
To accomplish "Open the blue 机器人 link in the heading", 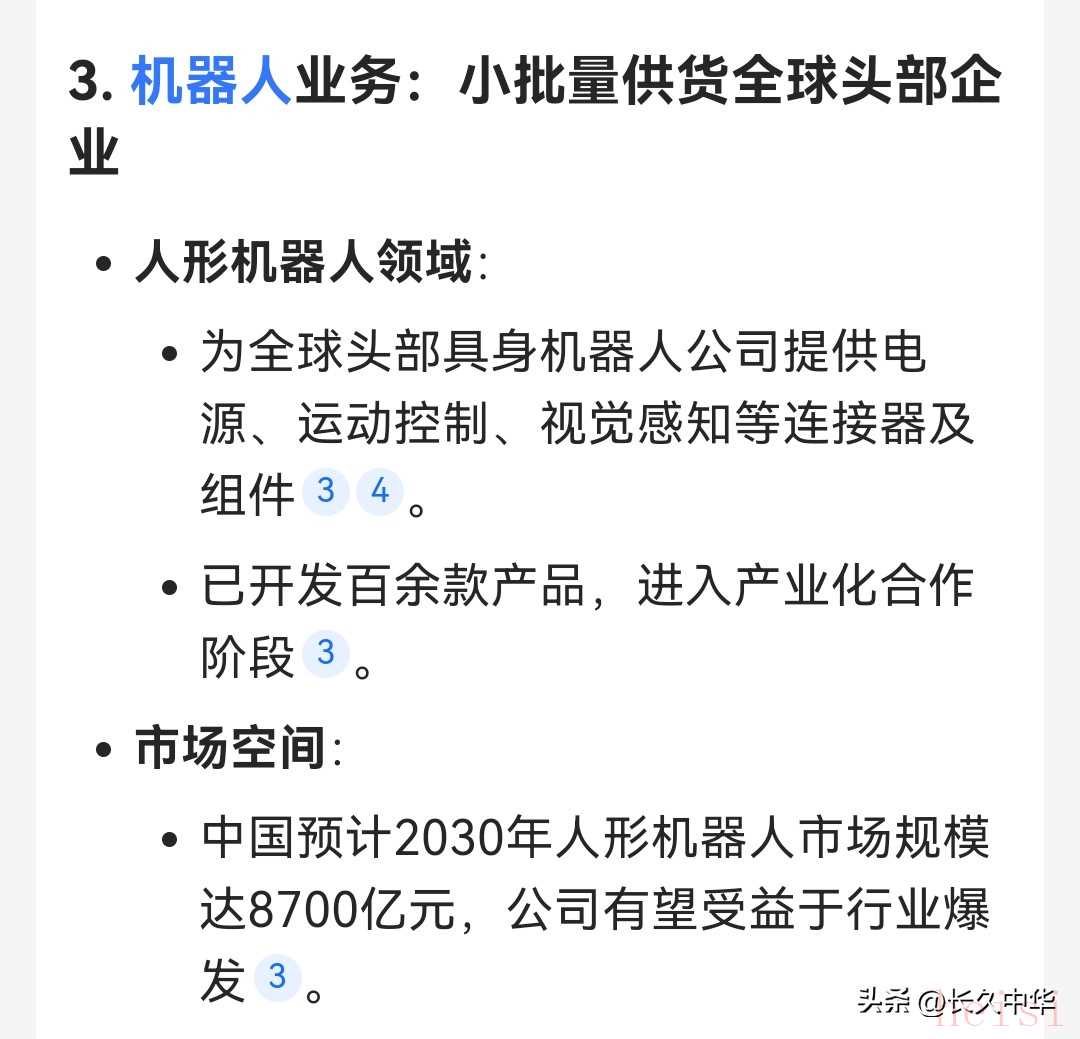I will click(211, 82).
